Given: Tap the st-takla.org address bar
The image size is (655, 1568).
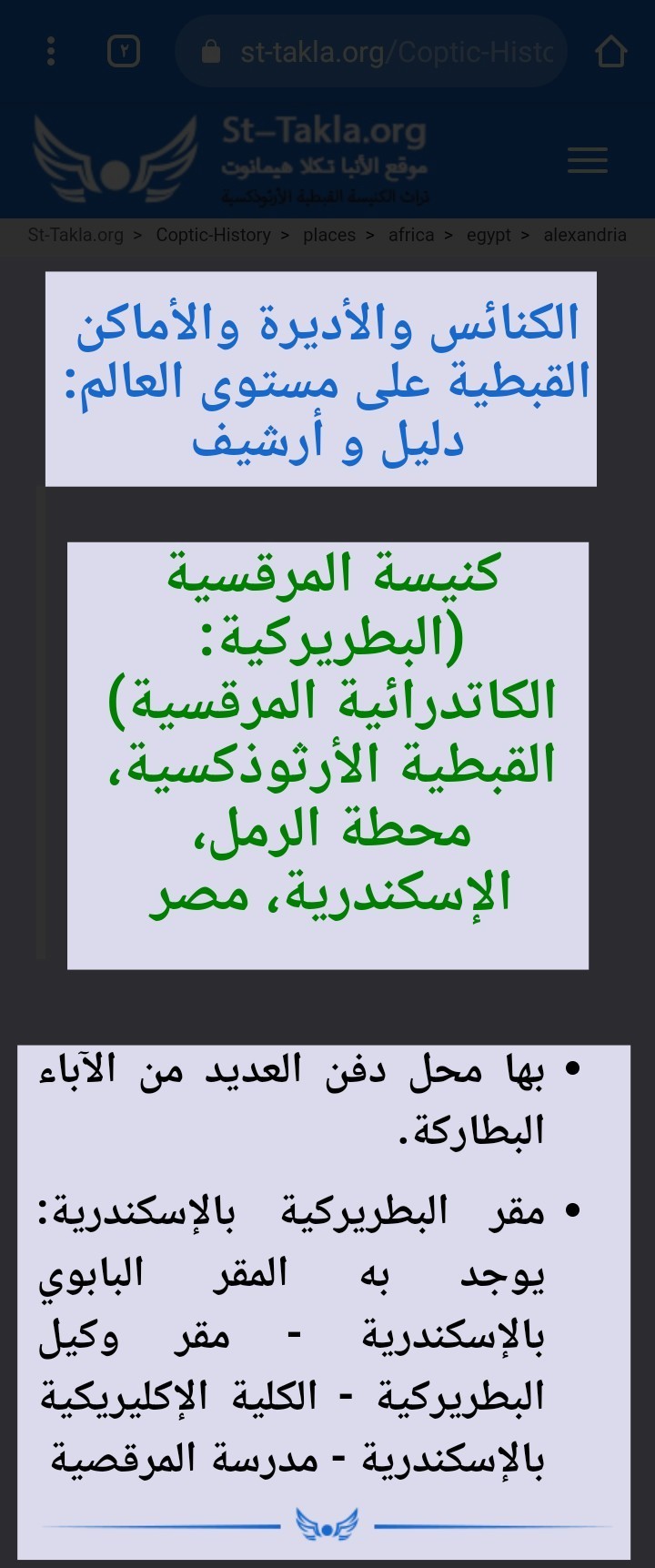Looking at the screenshot, I should click(x=382, y=52).
